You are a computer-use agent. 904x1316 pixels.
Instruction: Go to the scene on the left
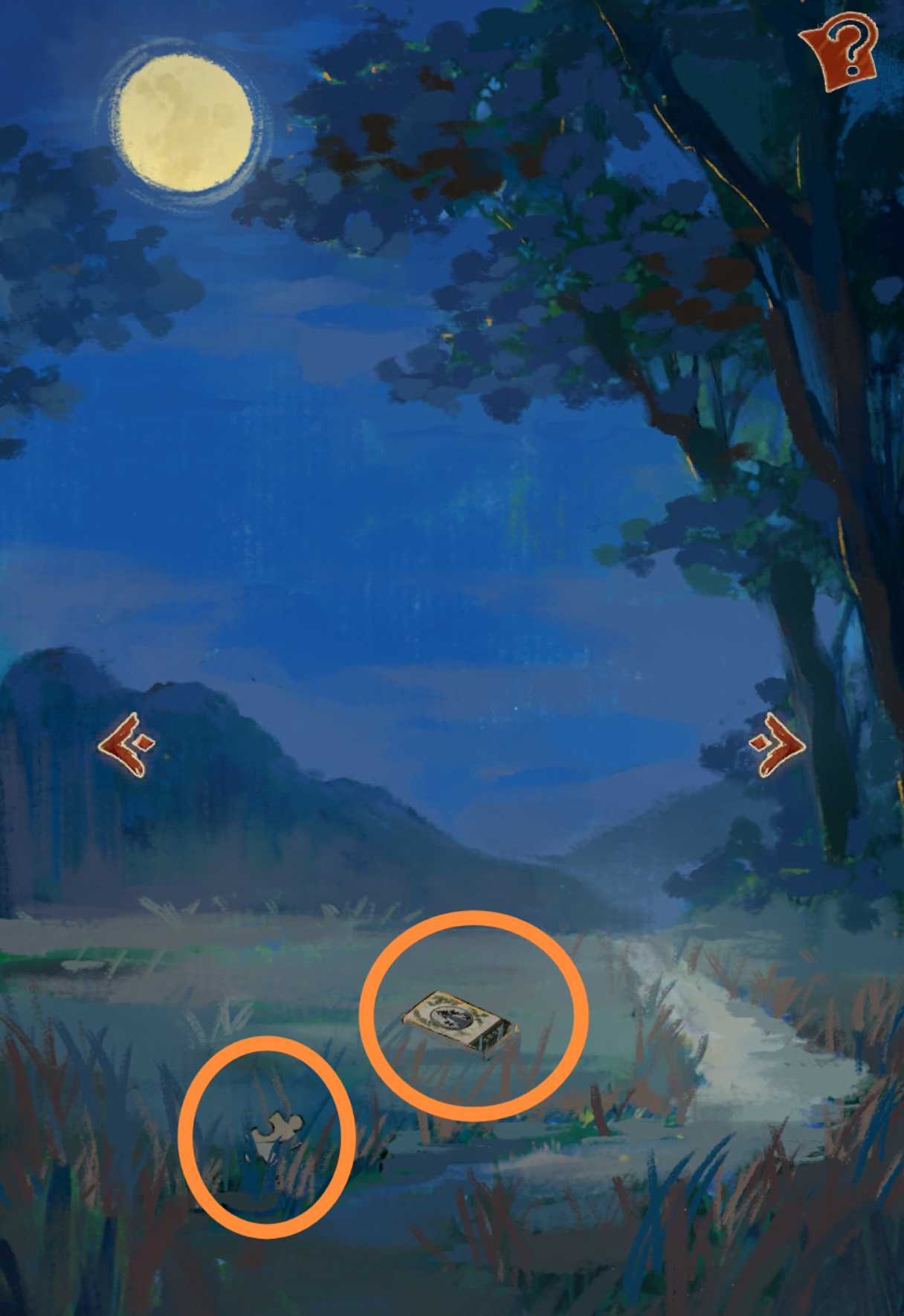click(x=128, y=745)
